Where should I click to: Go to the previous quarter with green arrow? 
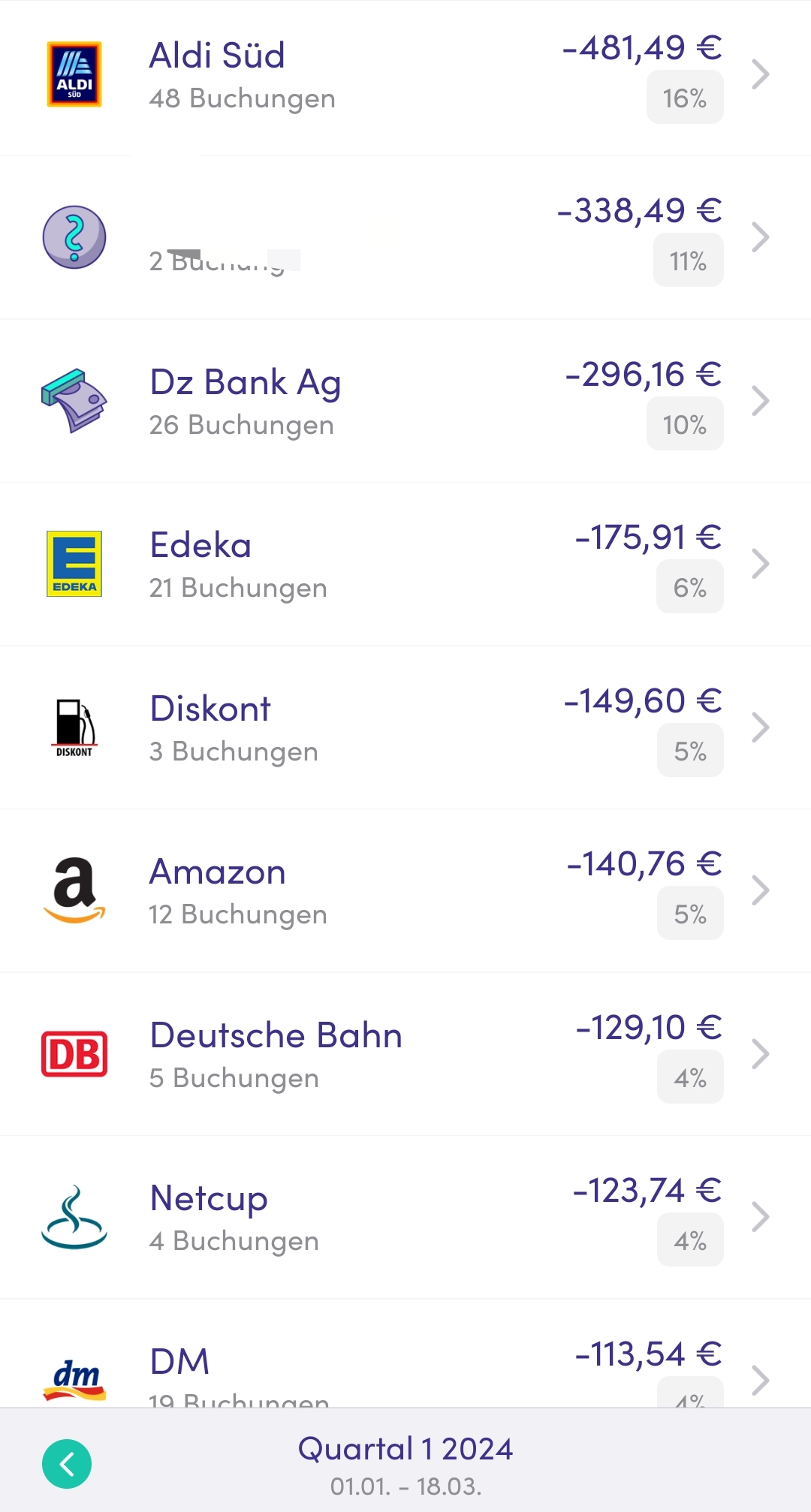pos(67,1464)
